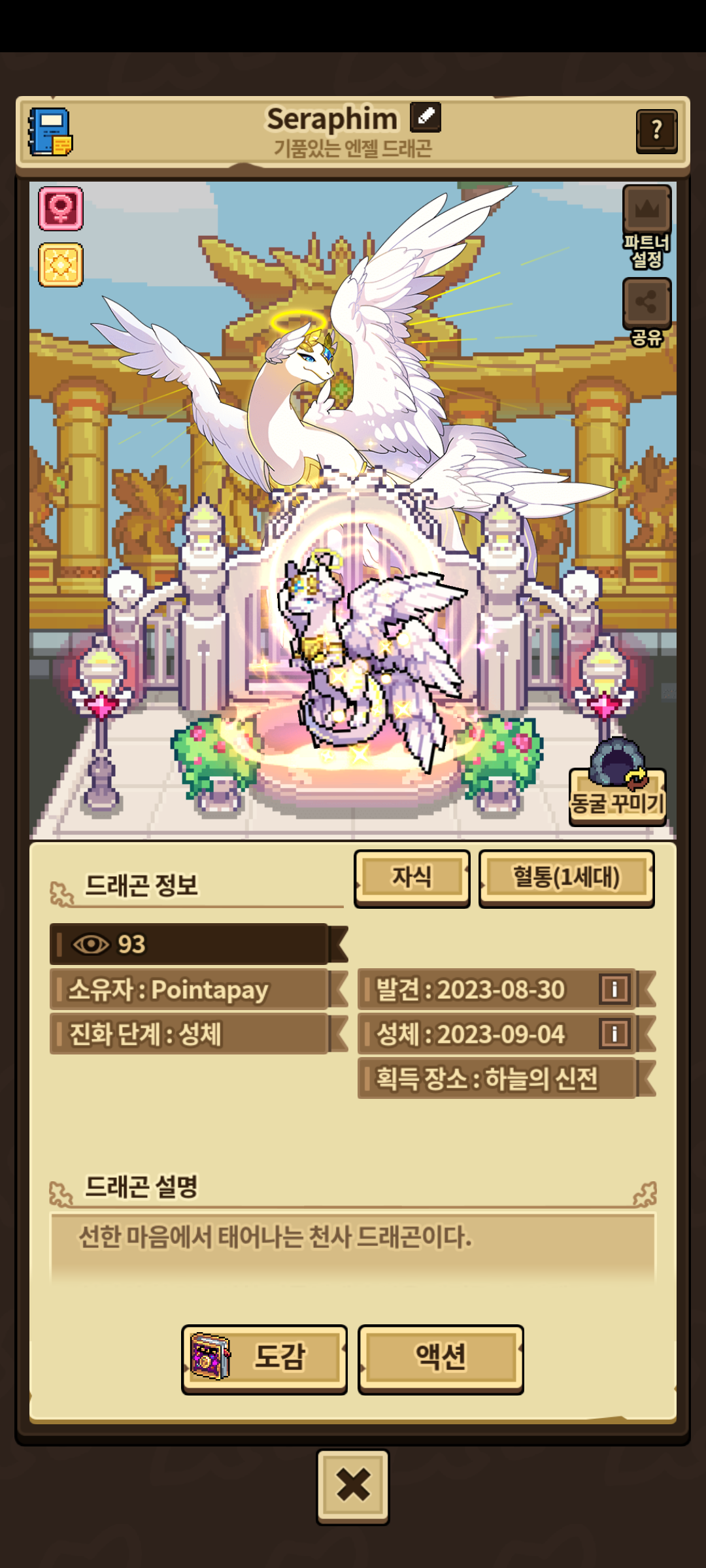Open the 도감 encyclopedia

(x=264, y=1359)
